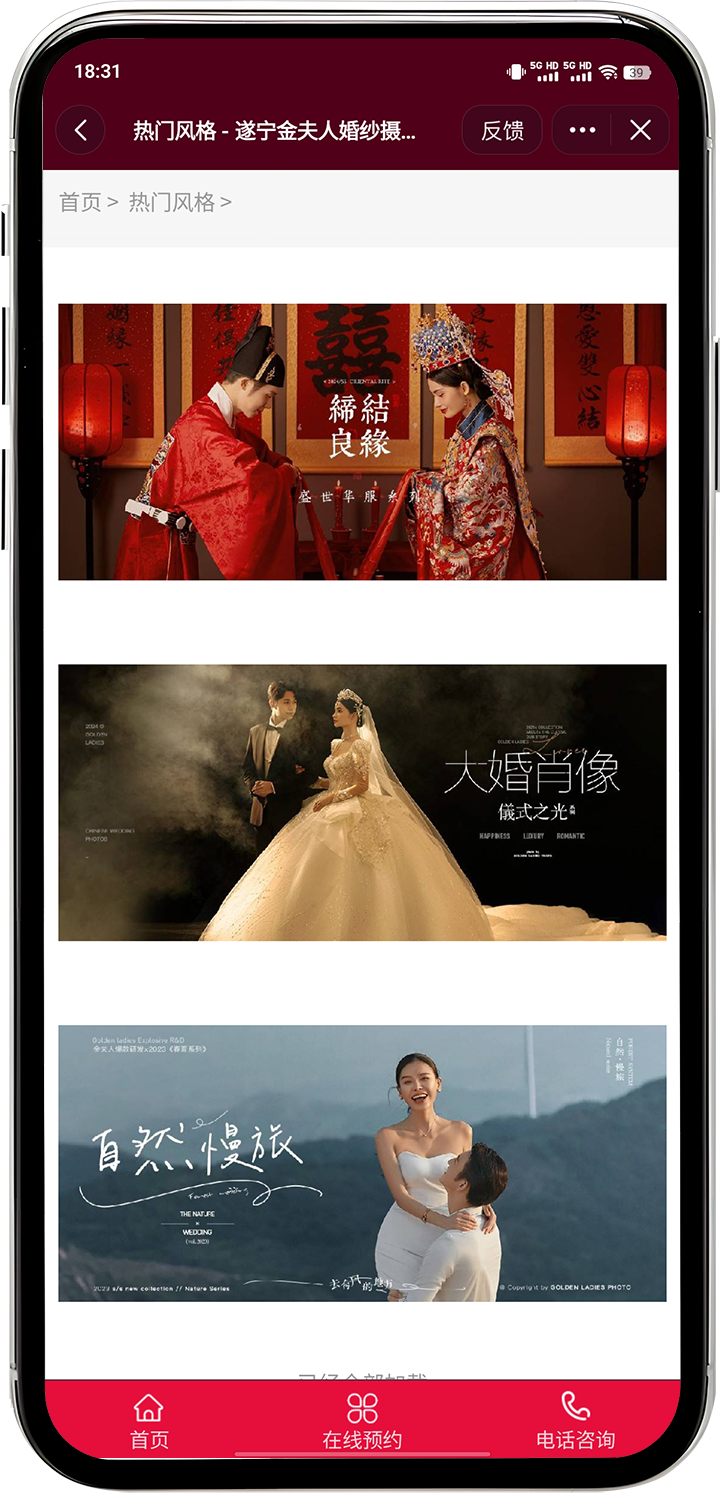Tap 电话咨询 to call for consultation
The height and width of the screenshot is (1511, 720).
[575, 1421]
